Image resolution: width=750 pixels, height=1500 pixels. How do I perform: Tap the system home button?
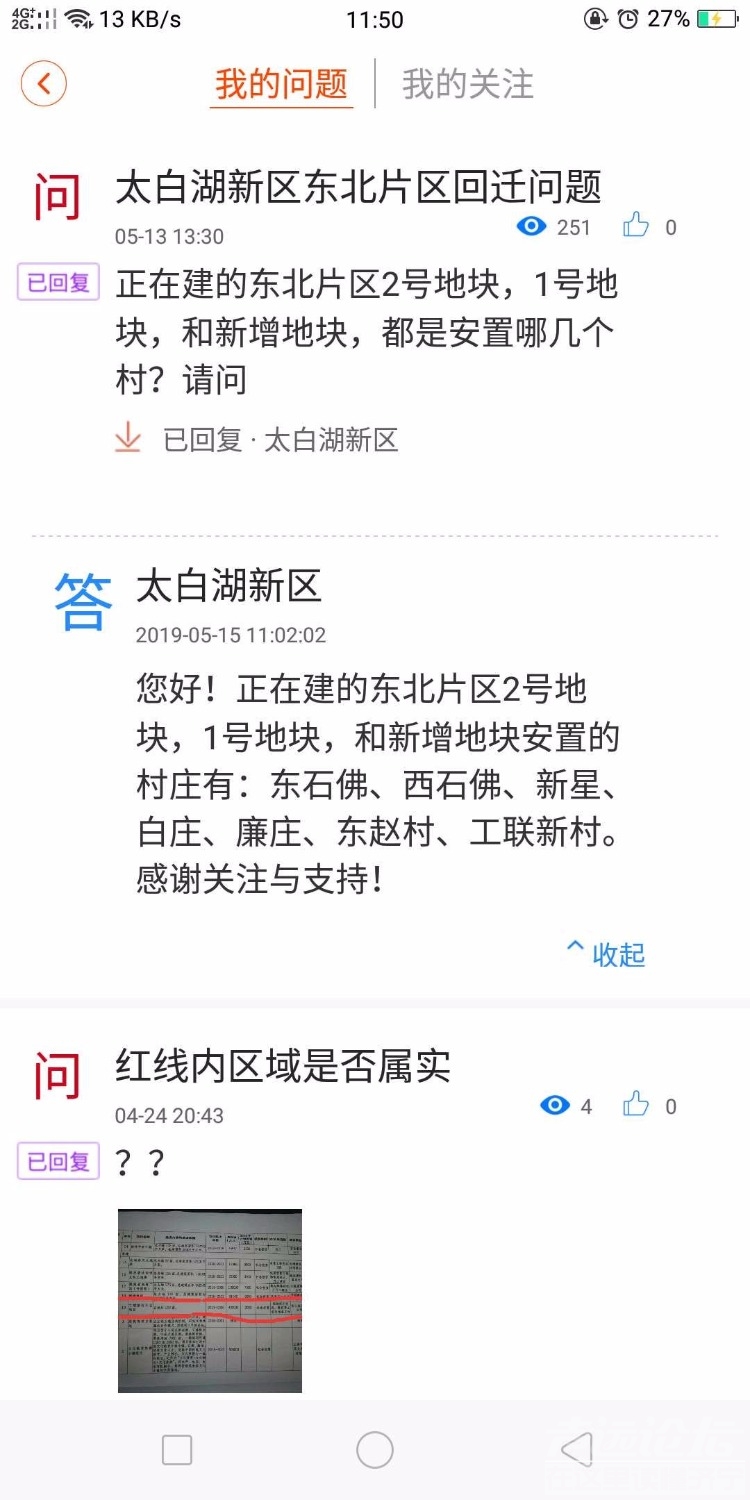[x=375, y=1450]
